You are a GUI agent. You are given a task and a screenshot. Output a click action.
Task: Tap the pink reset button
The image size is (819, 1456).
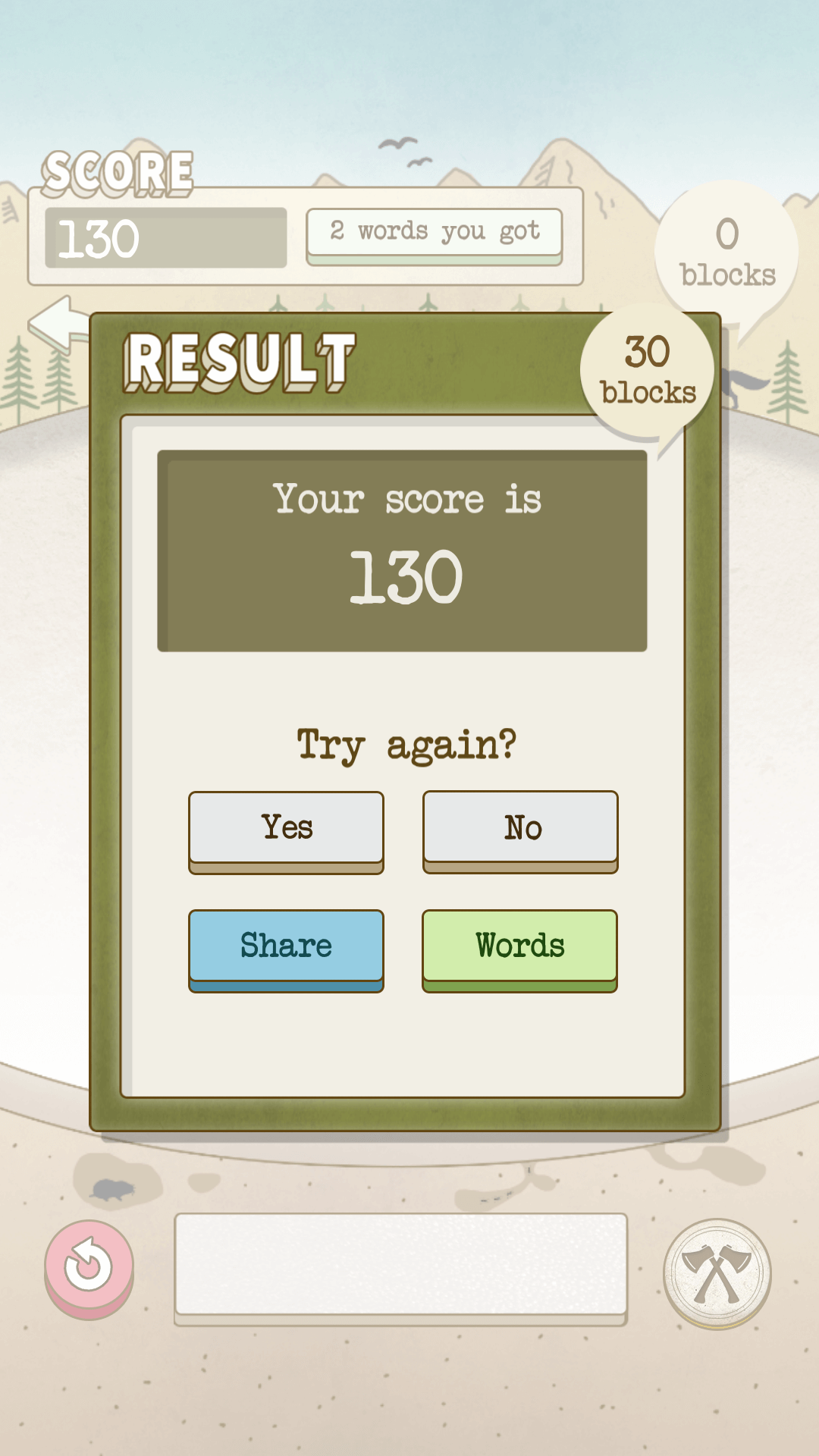pos(89,1269)
